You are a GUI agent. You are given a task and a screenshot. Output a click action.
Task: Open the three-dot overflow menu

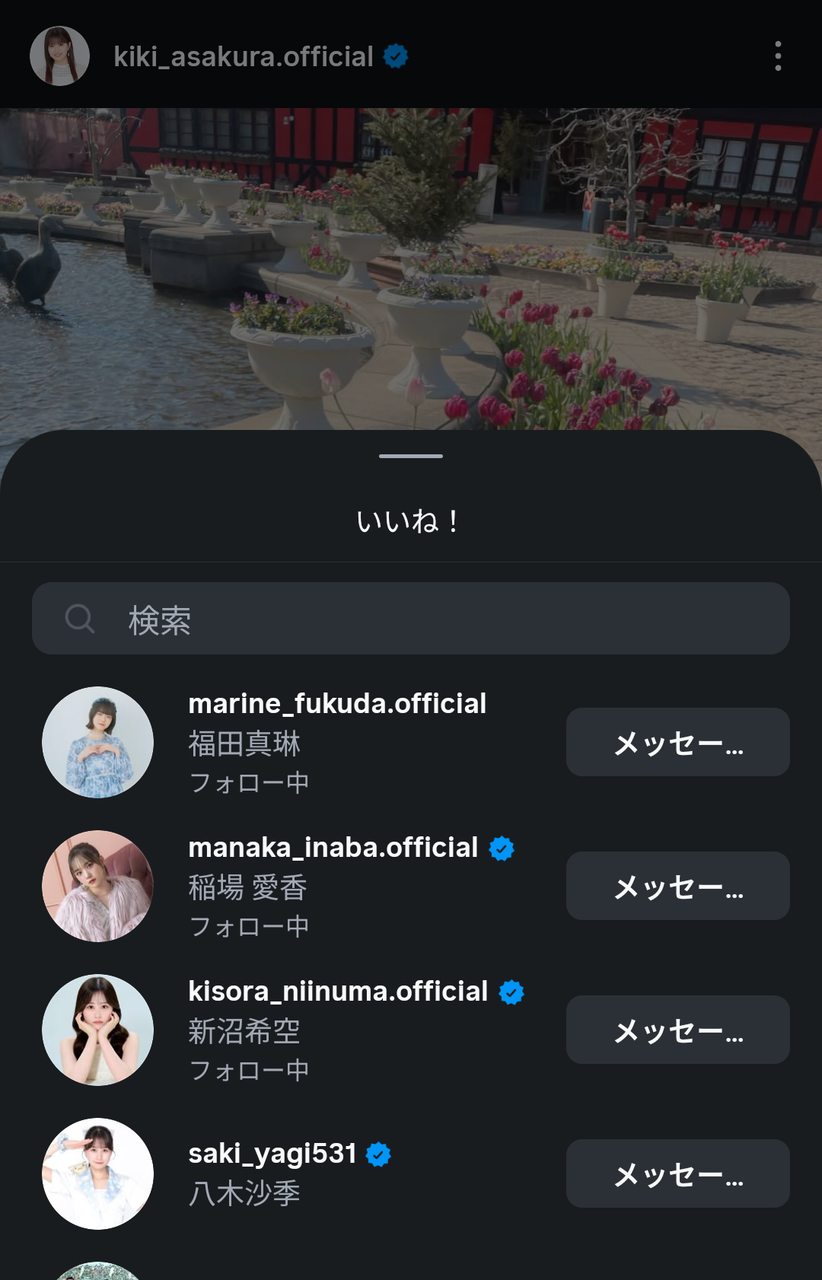point(778,56)
